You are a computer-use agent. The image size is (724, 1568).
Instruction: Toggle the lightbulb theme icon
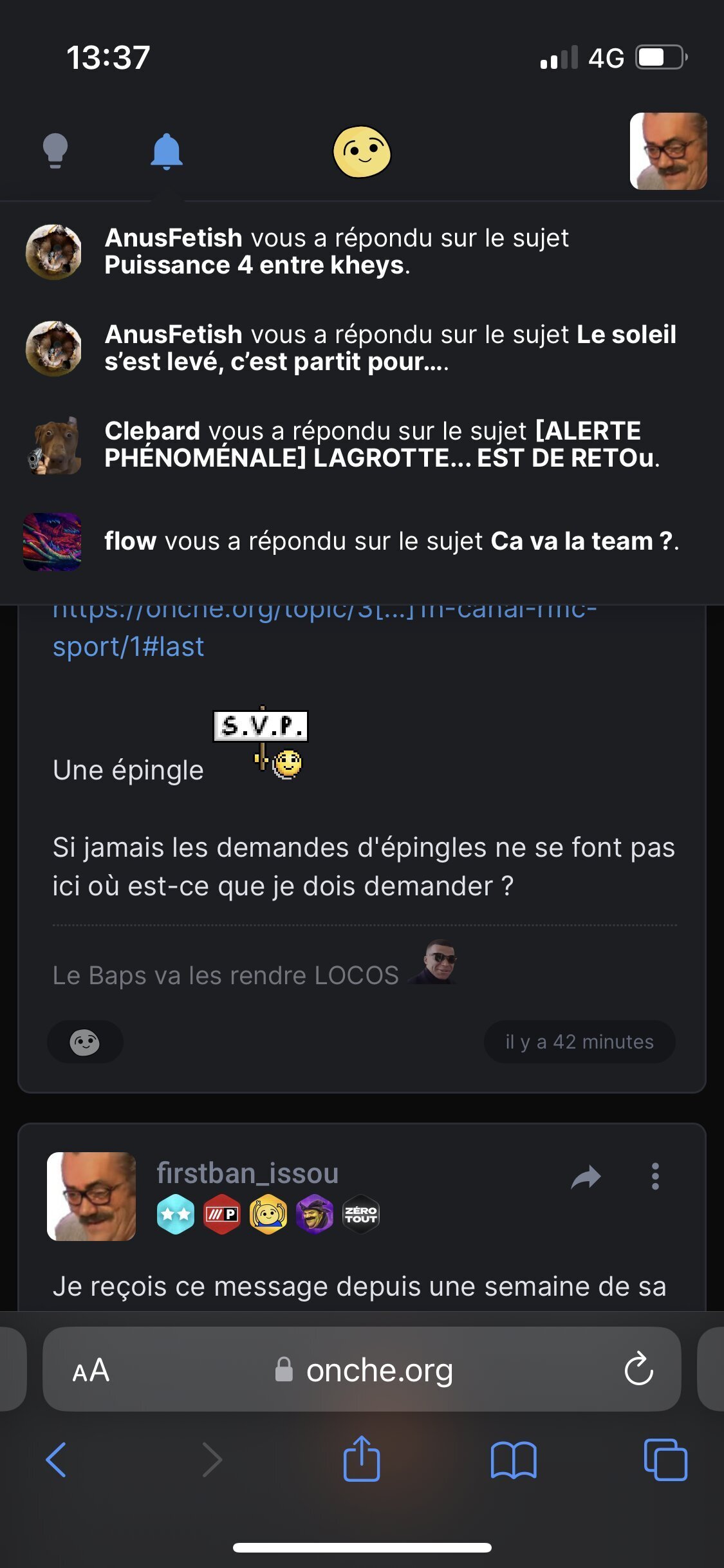click(x=55, y=151)
